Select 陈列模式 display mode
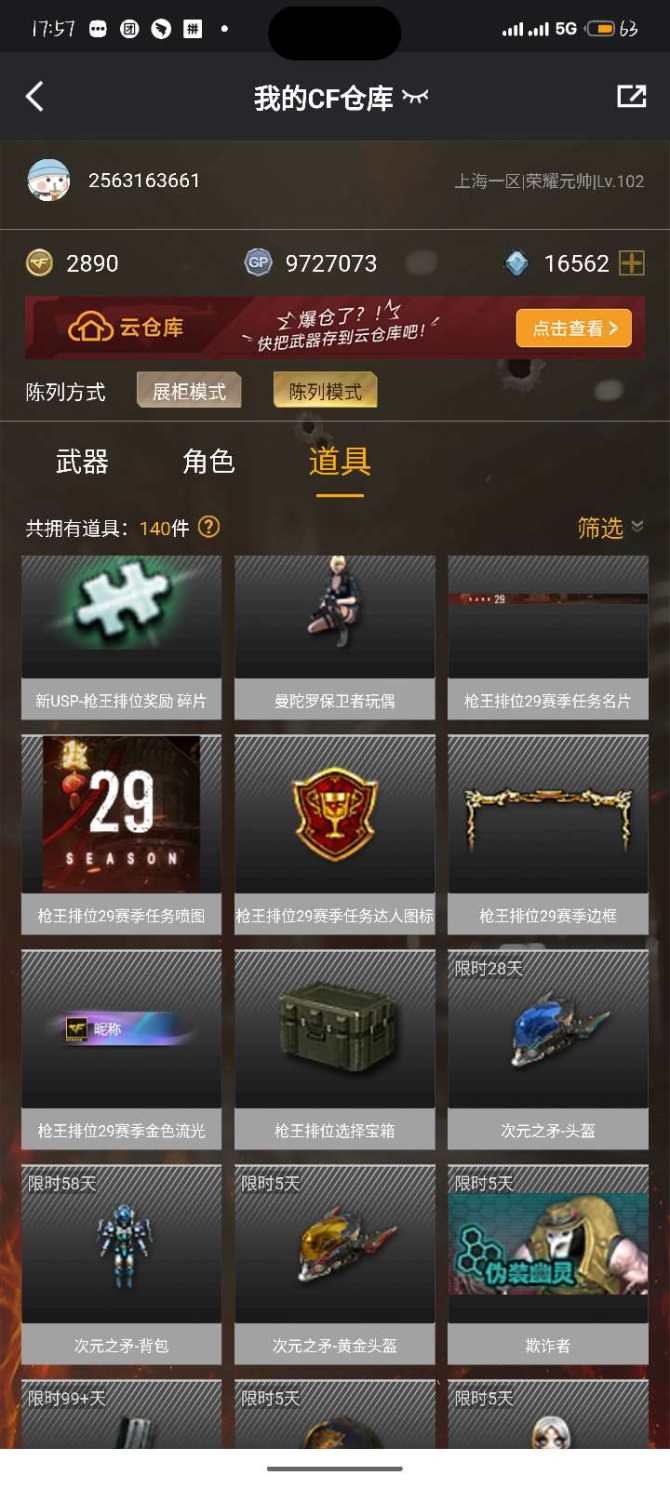This screenshot has width=670, height=1489. [325, 391]
